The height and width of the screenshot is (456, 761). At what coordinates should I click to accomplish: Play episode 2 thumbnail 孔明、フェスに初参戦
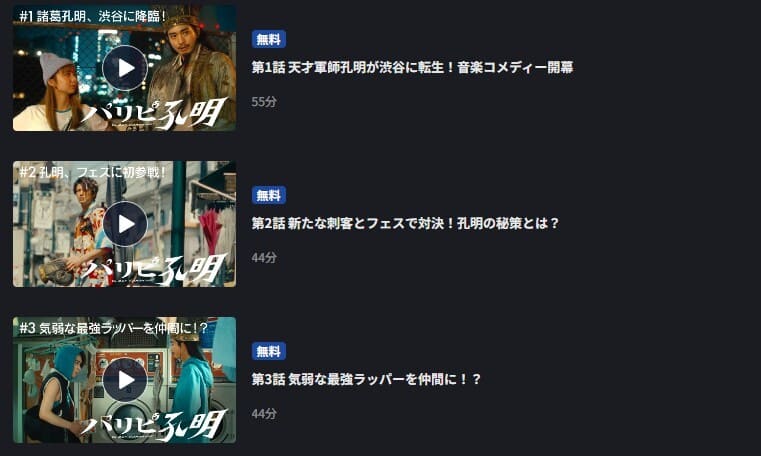click(x=124, y=224)
